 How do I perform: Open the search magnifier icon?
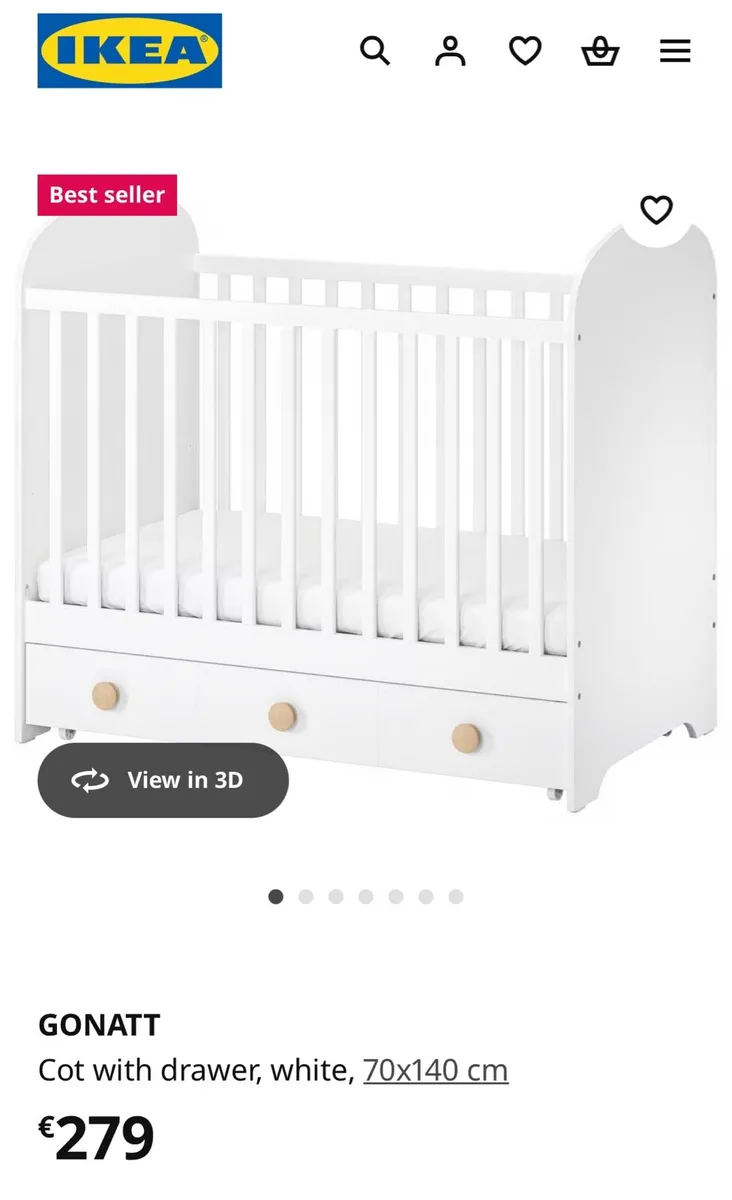coord(374,50)
